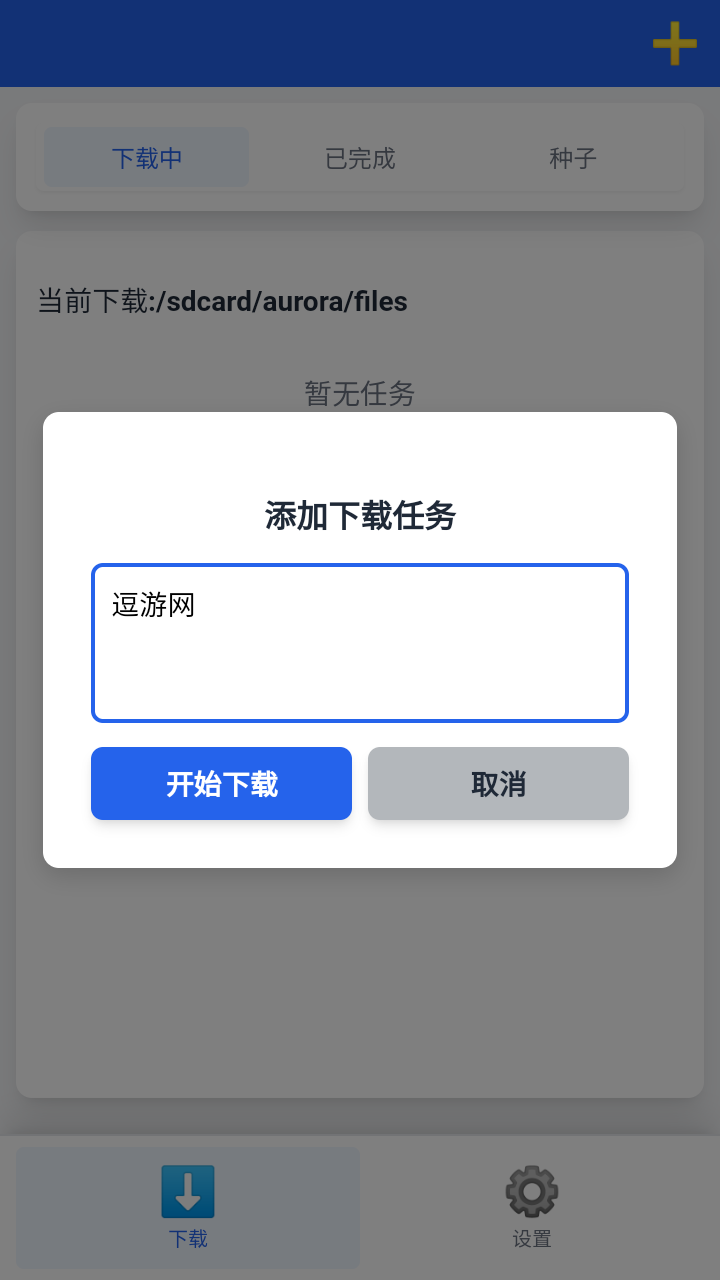Click the /sdcard/aurora/files path label
Viewport: 720px width, 1280px height.
(280, 302)
